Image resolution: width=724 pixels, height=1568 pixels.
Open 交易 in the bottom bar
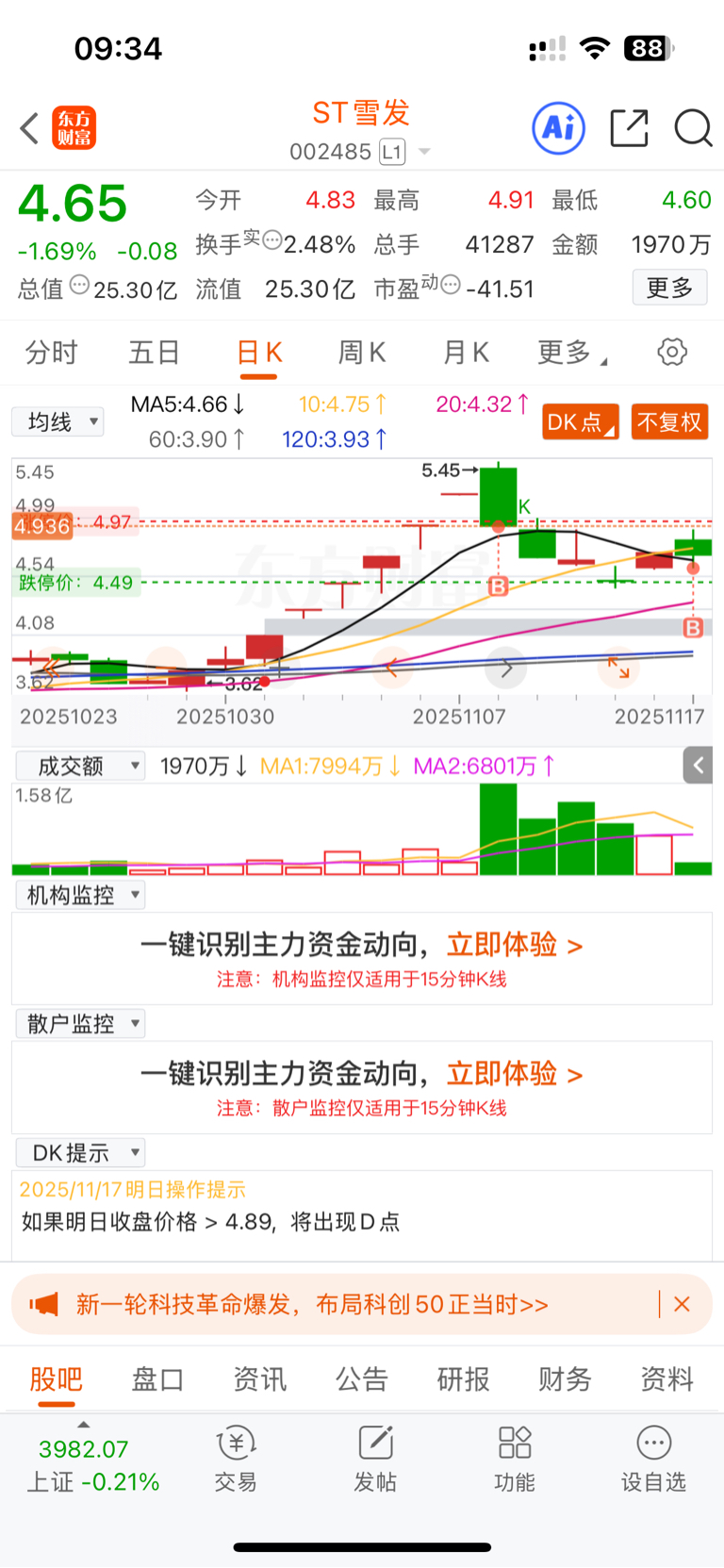point(236,1459)
